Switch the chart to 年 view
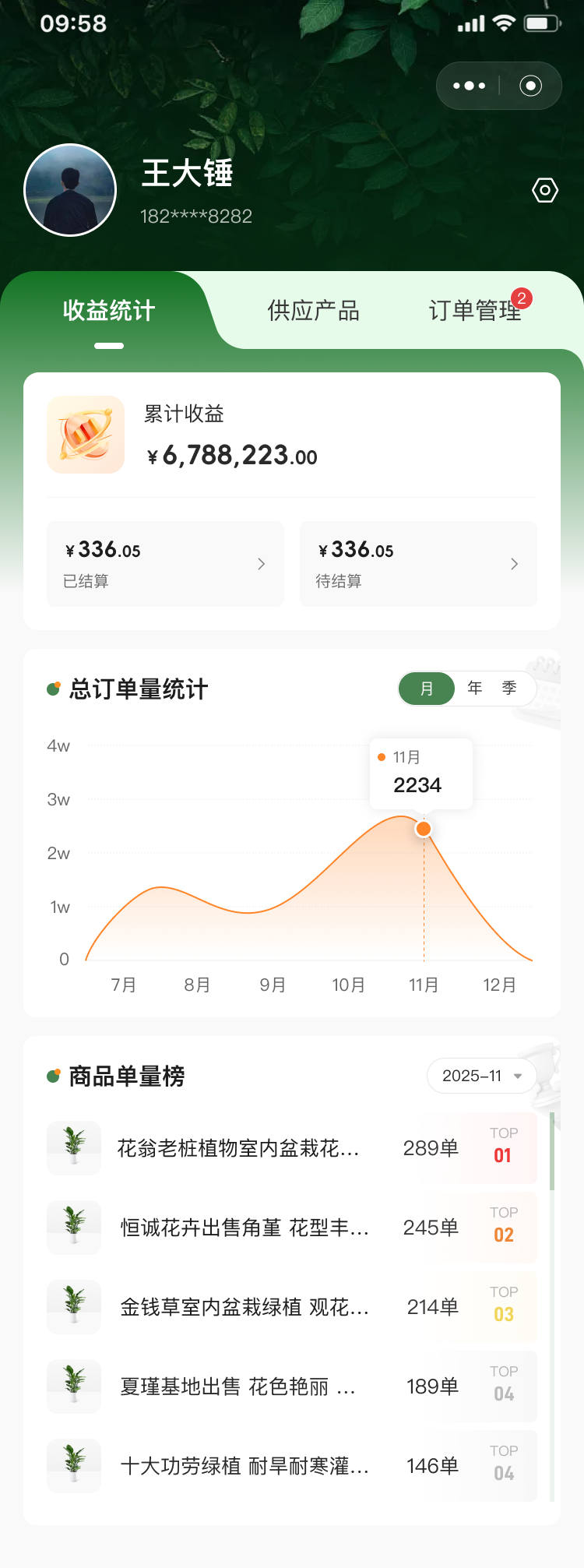The width and height of the screenshot is (584, 1568). pos(475,689)
